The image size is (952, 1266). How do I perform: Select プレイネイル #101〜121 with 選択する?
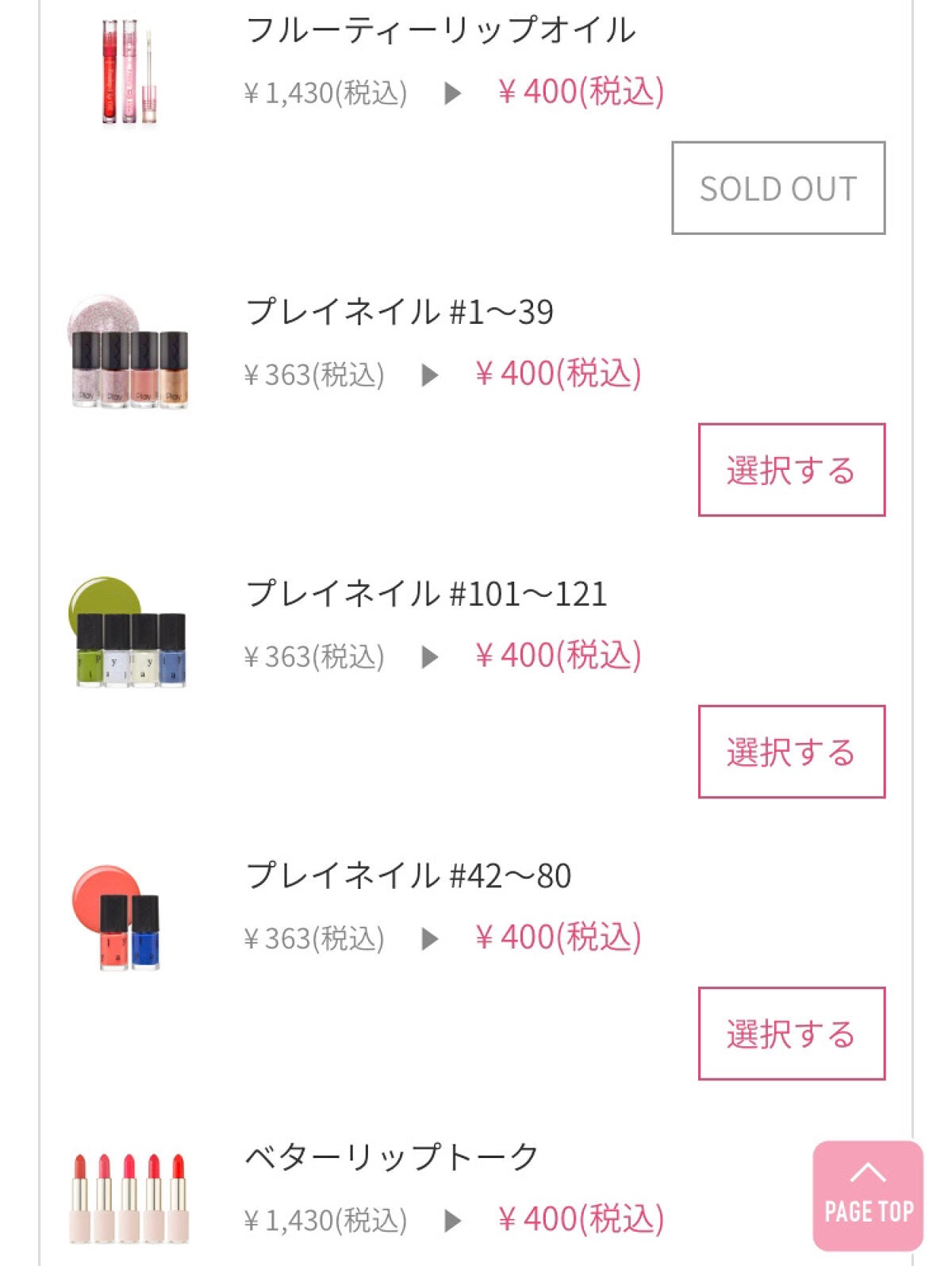point(791,752)
